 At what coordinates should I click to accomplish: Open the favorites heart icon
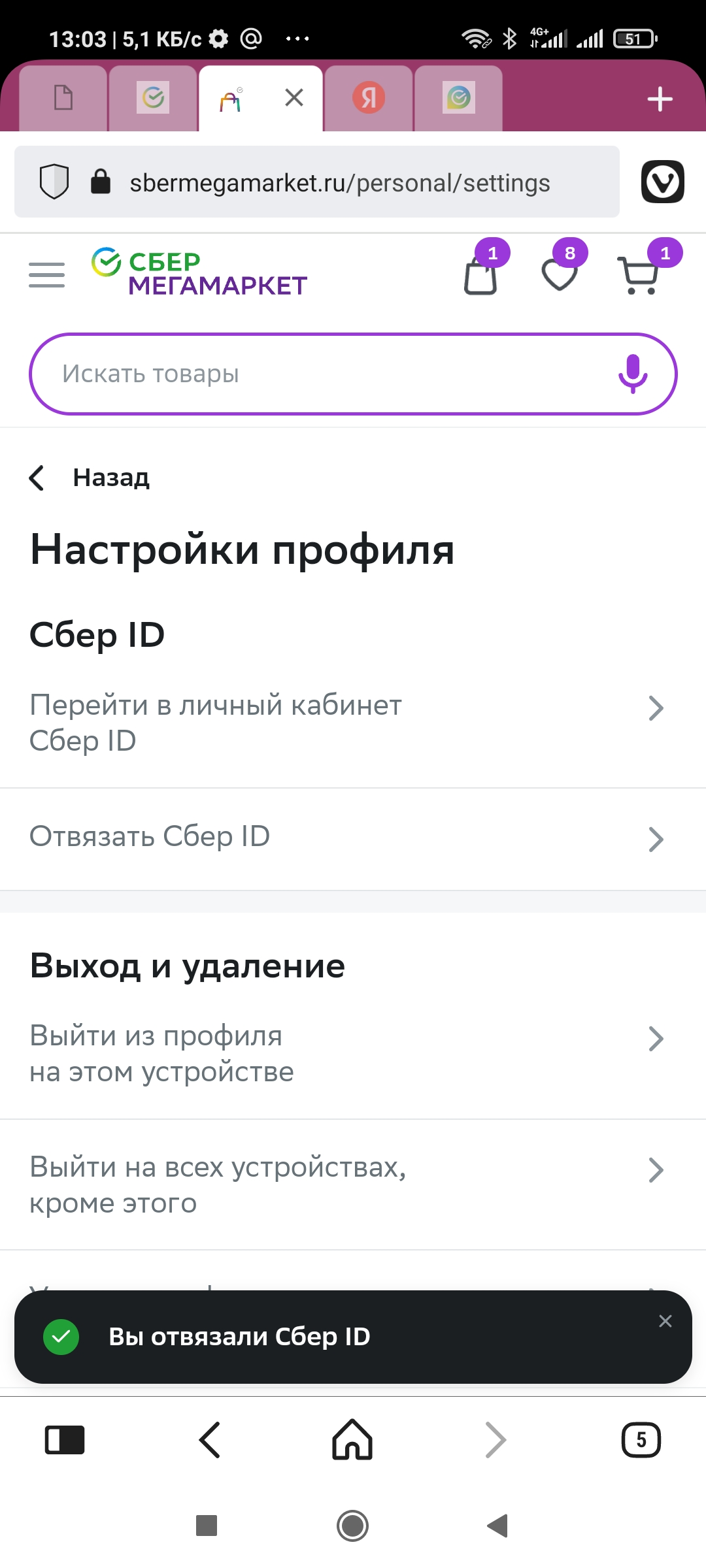pos(560,274)
